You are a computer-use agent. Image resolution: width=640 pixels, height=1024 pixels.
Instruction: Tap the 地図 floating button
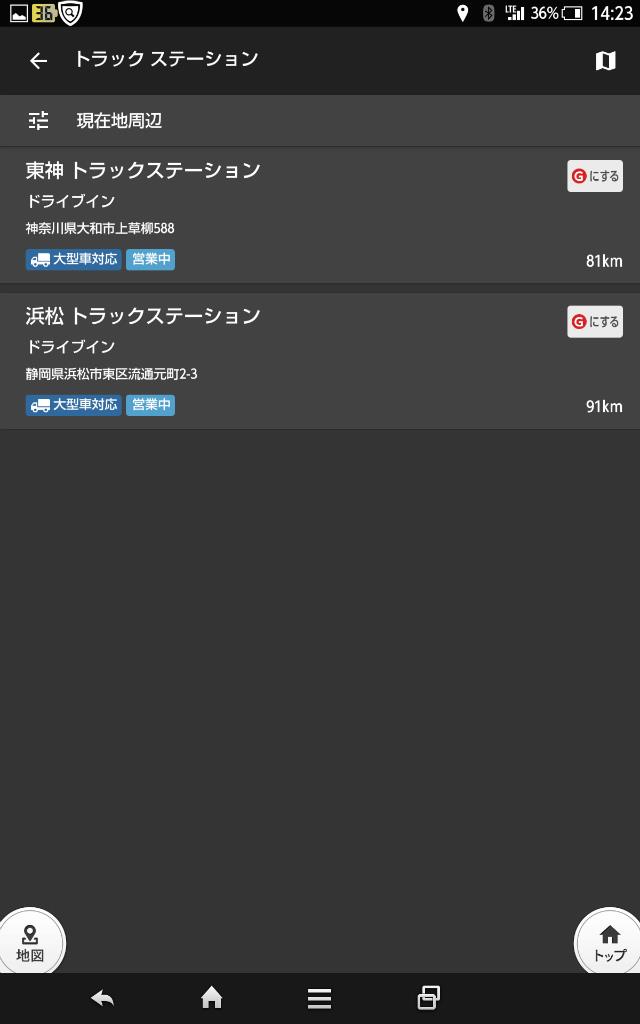30,943
